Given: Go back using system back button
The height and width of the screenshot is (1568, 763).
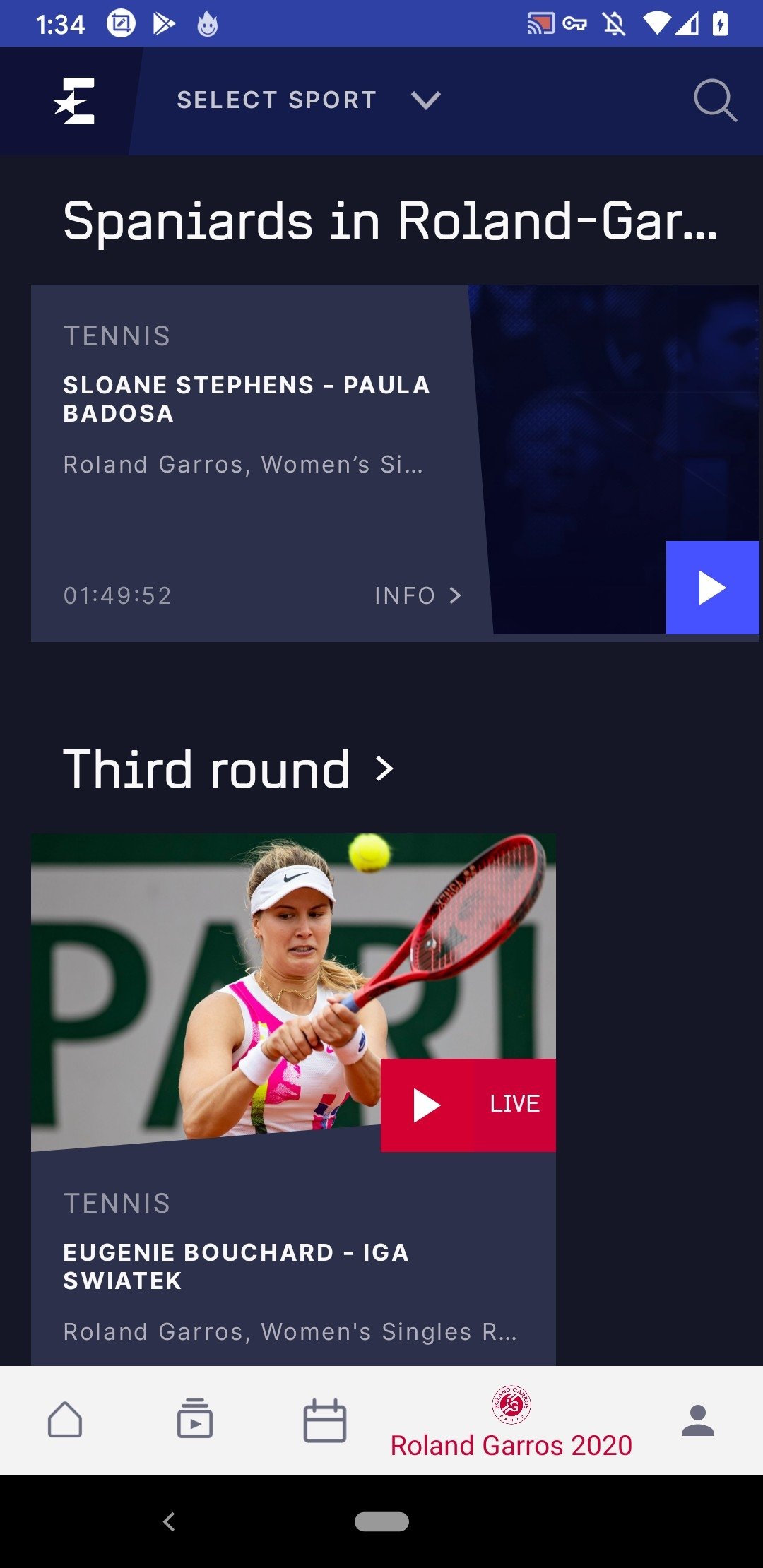Looking at the screenshot, I should click(169, 1521).
